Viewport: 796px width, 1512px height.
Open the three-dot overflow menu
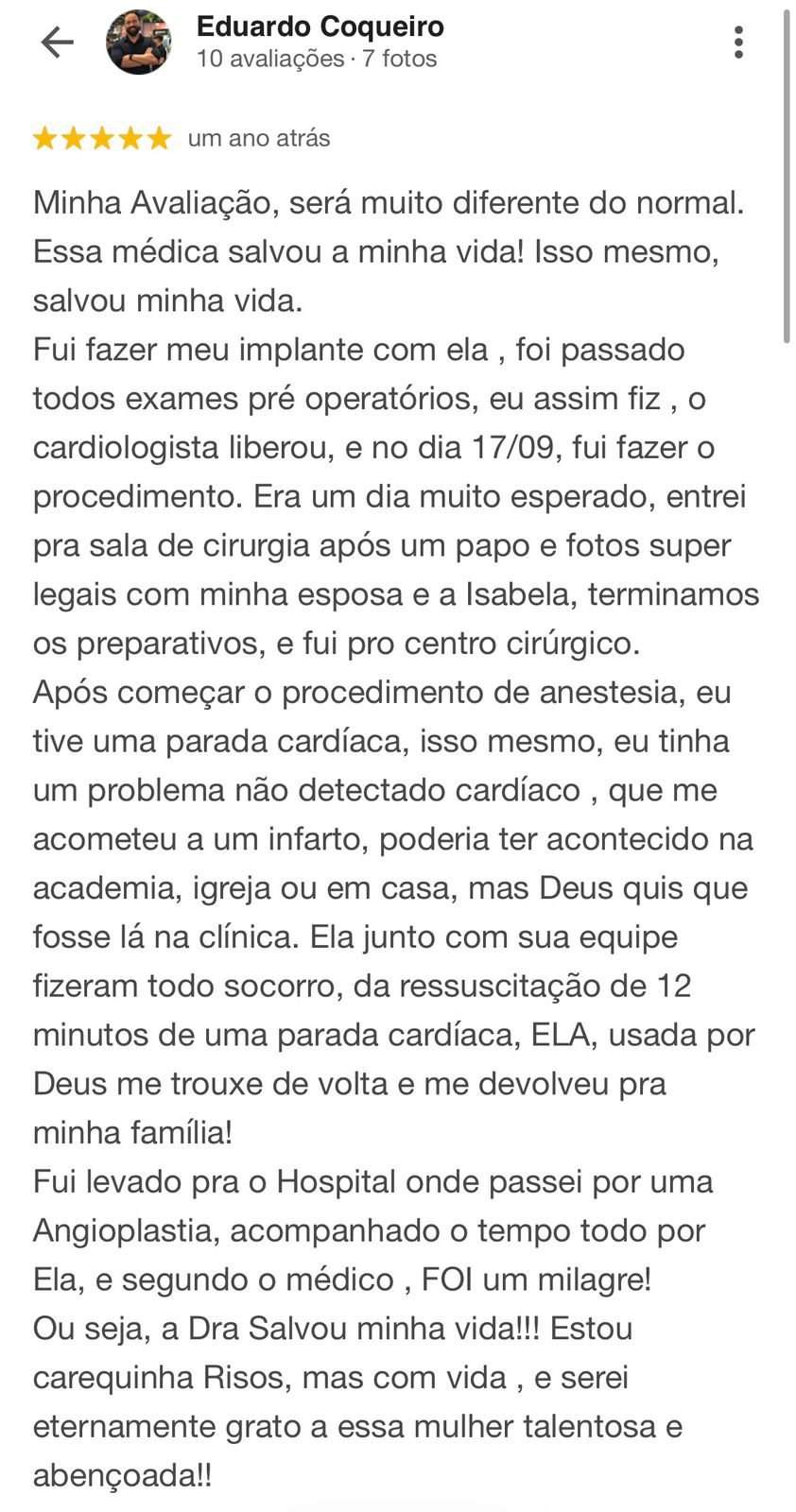[738, 43]
